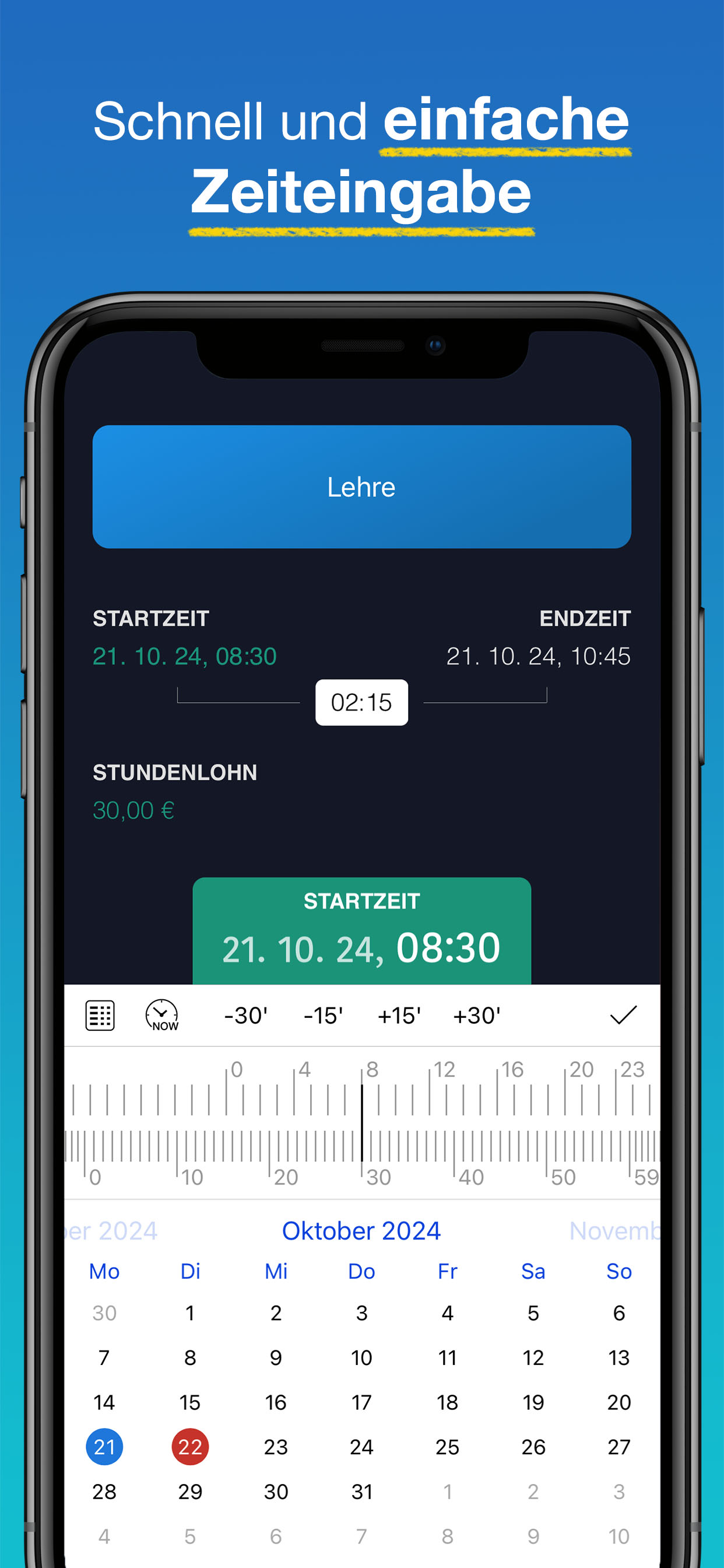Select the highlighted date 21 in blue
The height and width of the screenshot is (1568, 724).
pos(104,1447)
